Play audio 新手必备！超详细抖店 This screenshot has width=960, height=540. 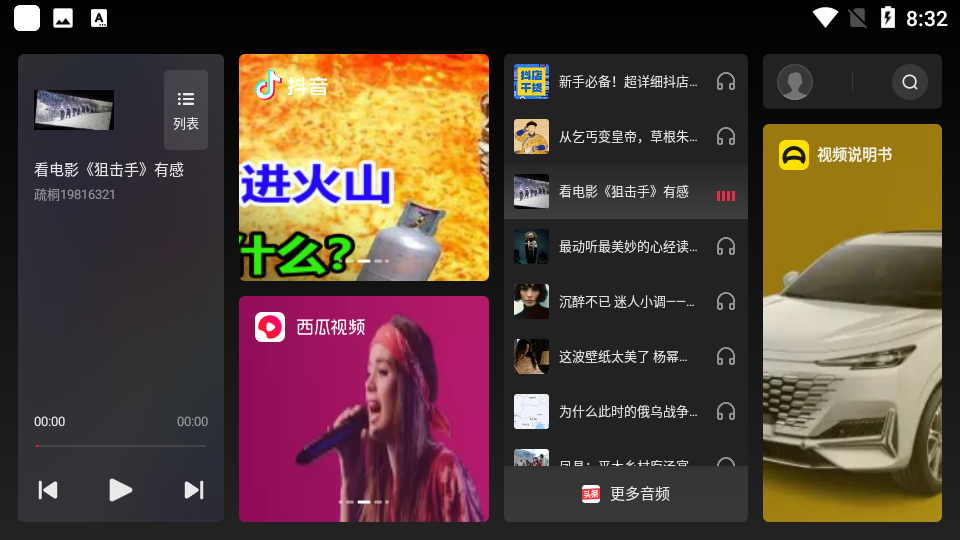pyautogui.click(x=626, y=82)
